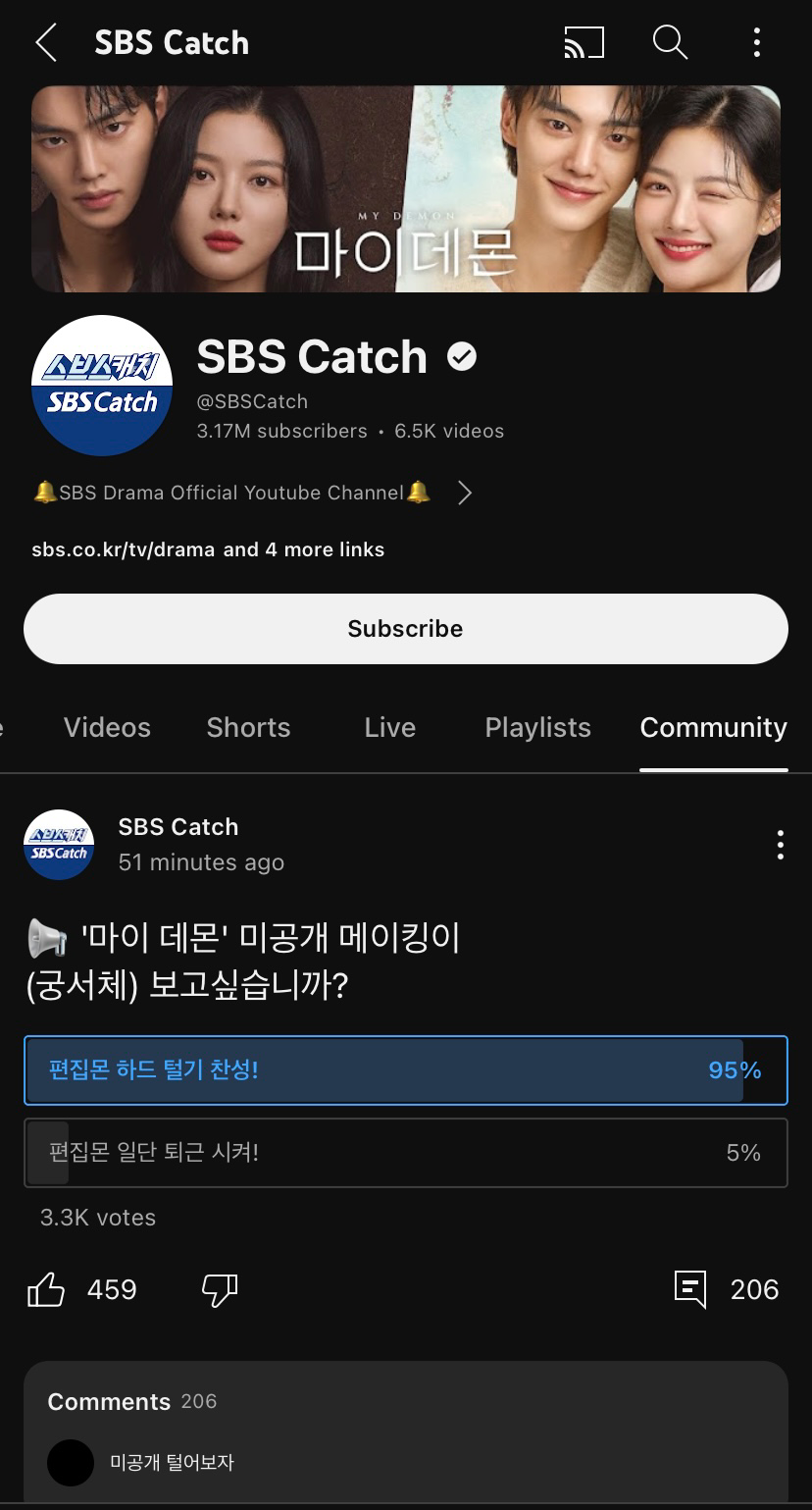Screen dimensions: 812x1510
Task: Open the top bar overflow menu
Action: coord(756,43)
